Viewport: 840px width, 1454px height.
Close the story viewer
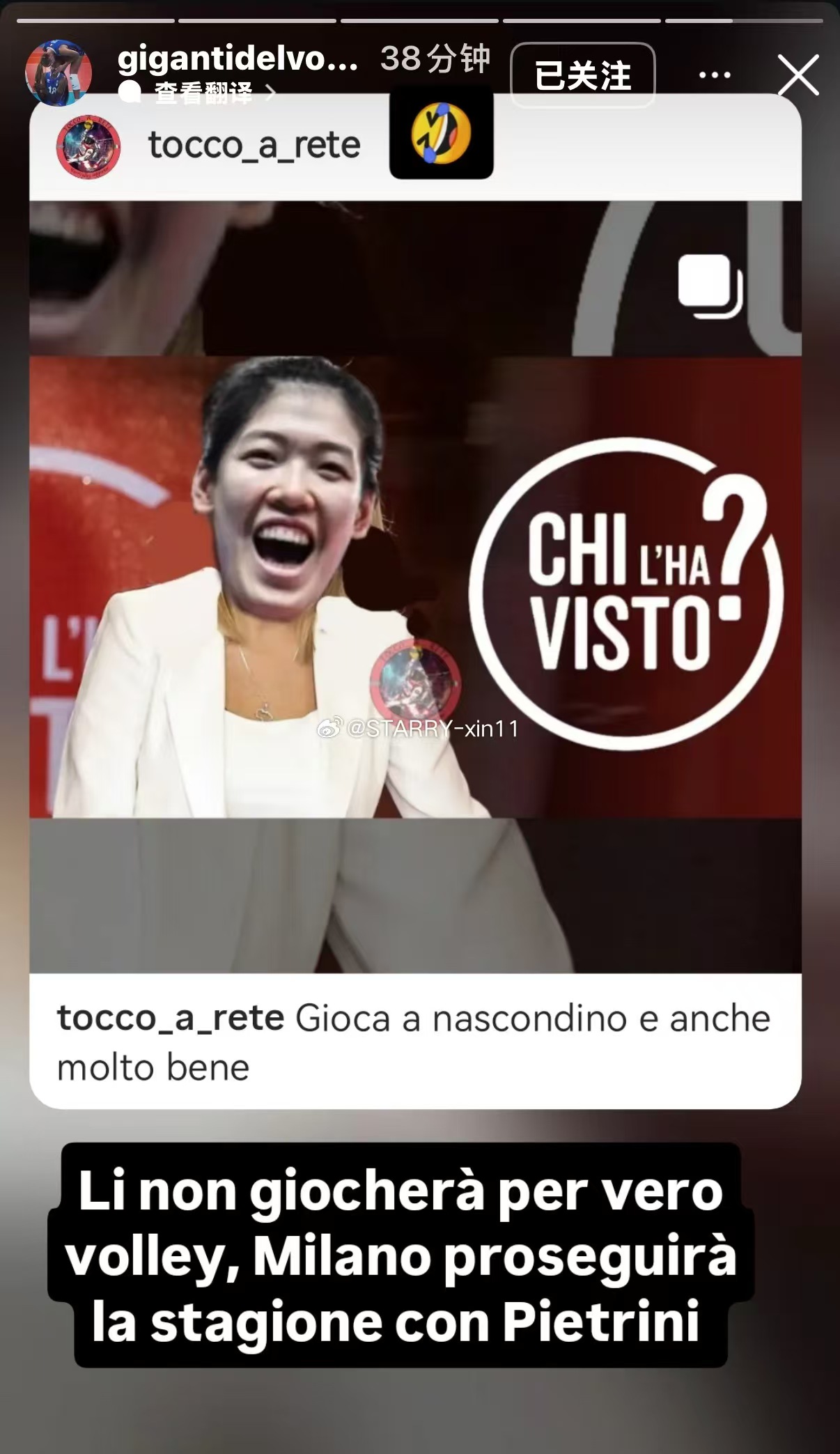[x=798, y=75]
